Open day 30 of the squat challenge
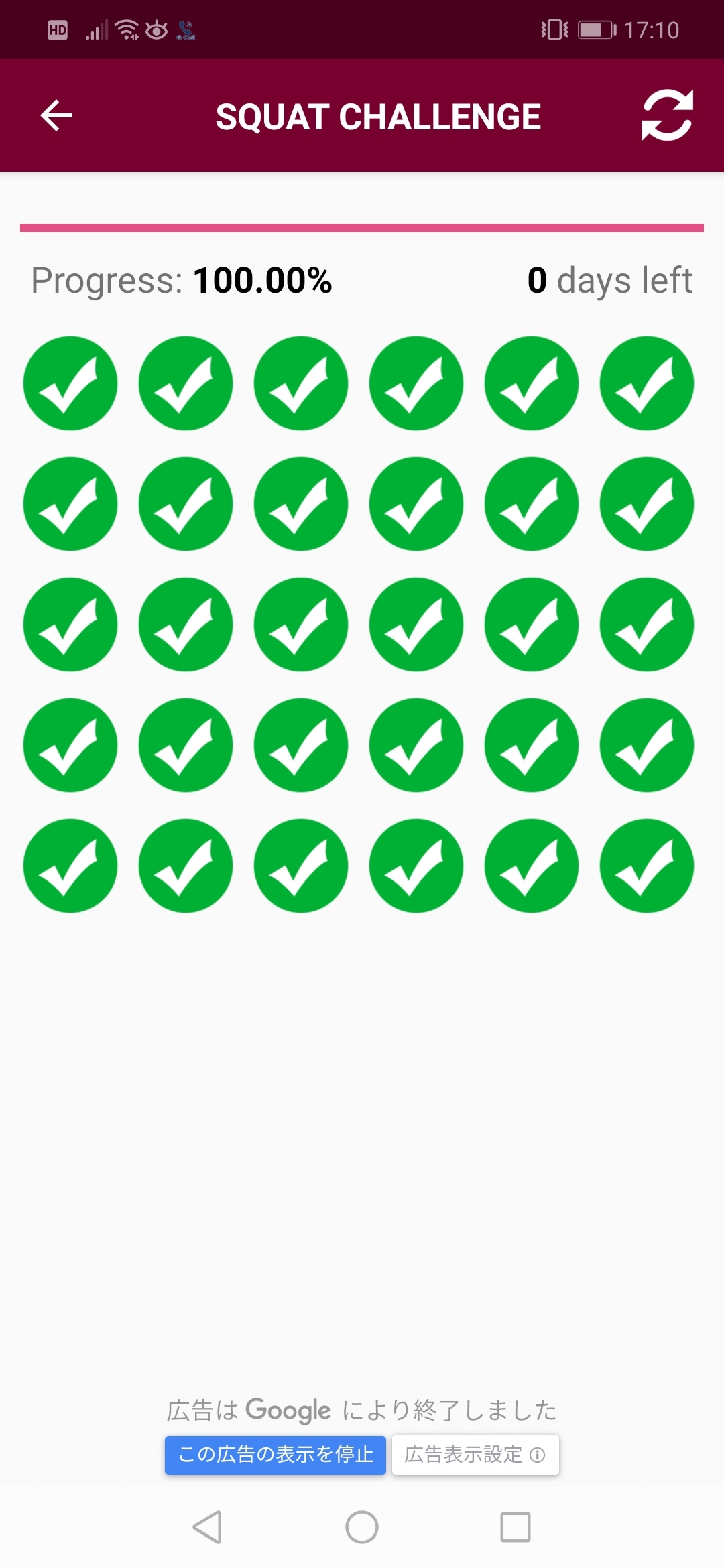Viewport: 724px width, 1568px height. [646, 866]
